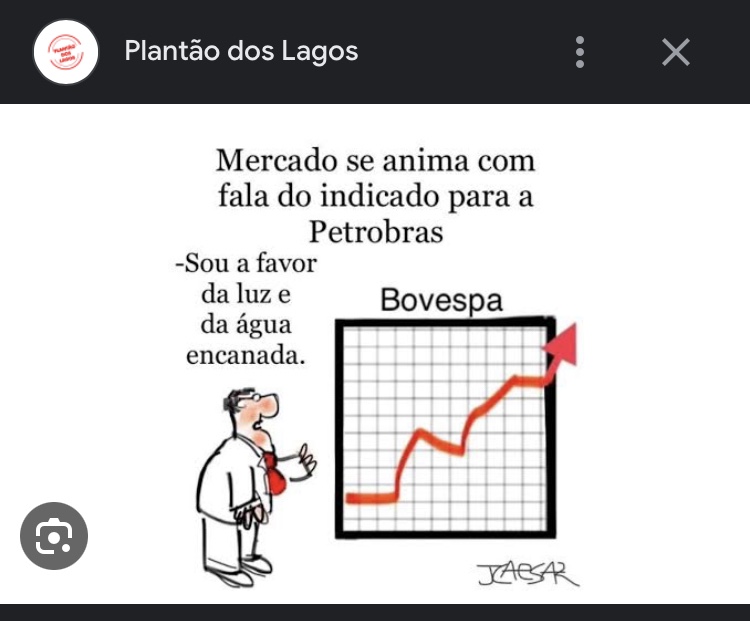Image resolution: width=750 pixels, height=621 pixels.
Task: Open the Plantão dos Lagos source page
Action: point(240,52)
